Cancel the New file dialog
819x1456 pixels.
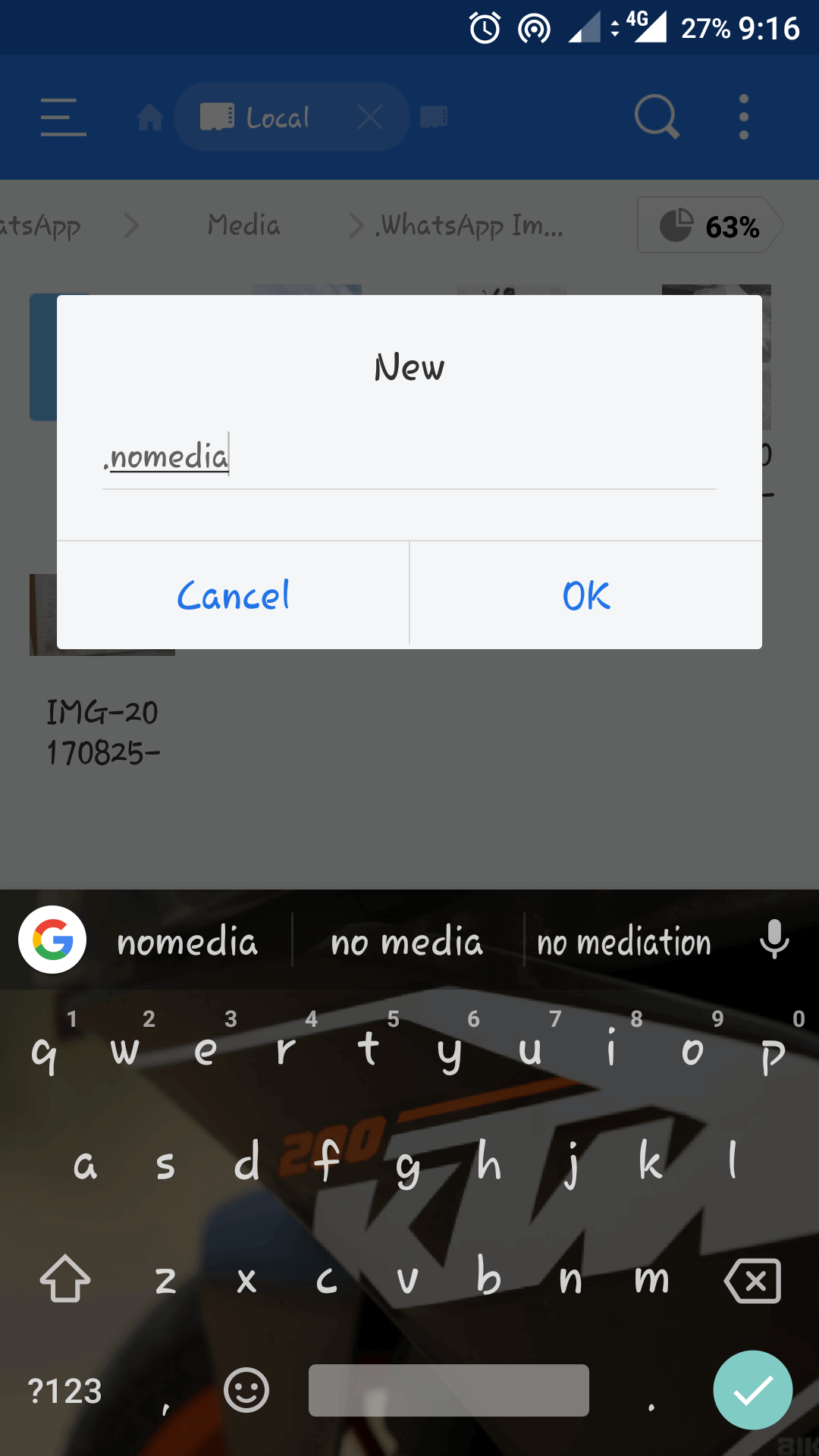(x=233, y=595)
